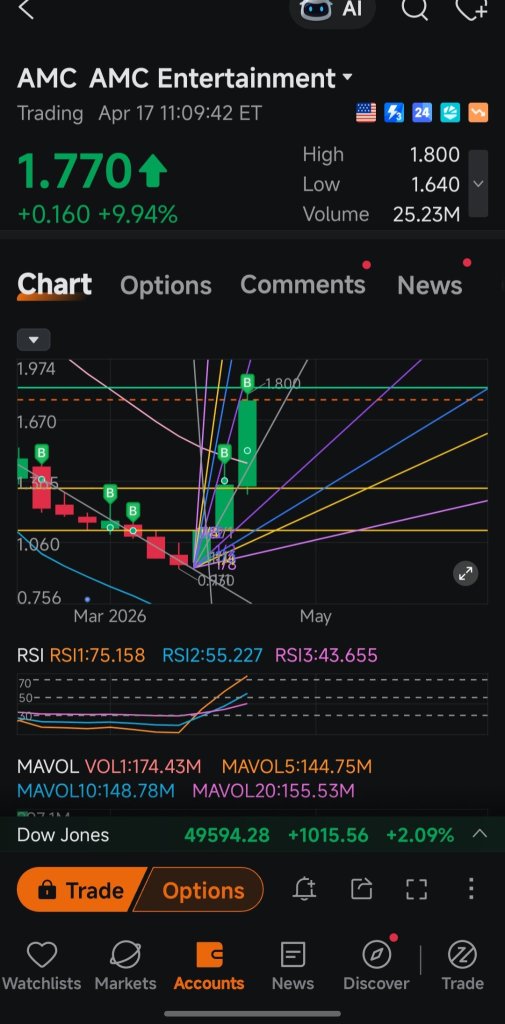Open the AMC Entertainment stock dropdown
Image resolution: width=505 pixels, height=1024 pixels.
(348, 78)
